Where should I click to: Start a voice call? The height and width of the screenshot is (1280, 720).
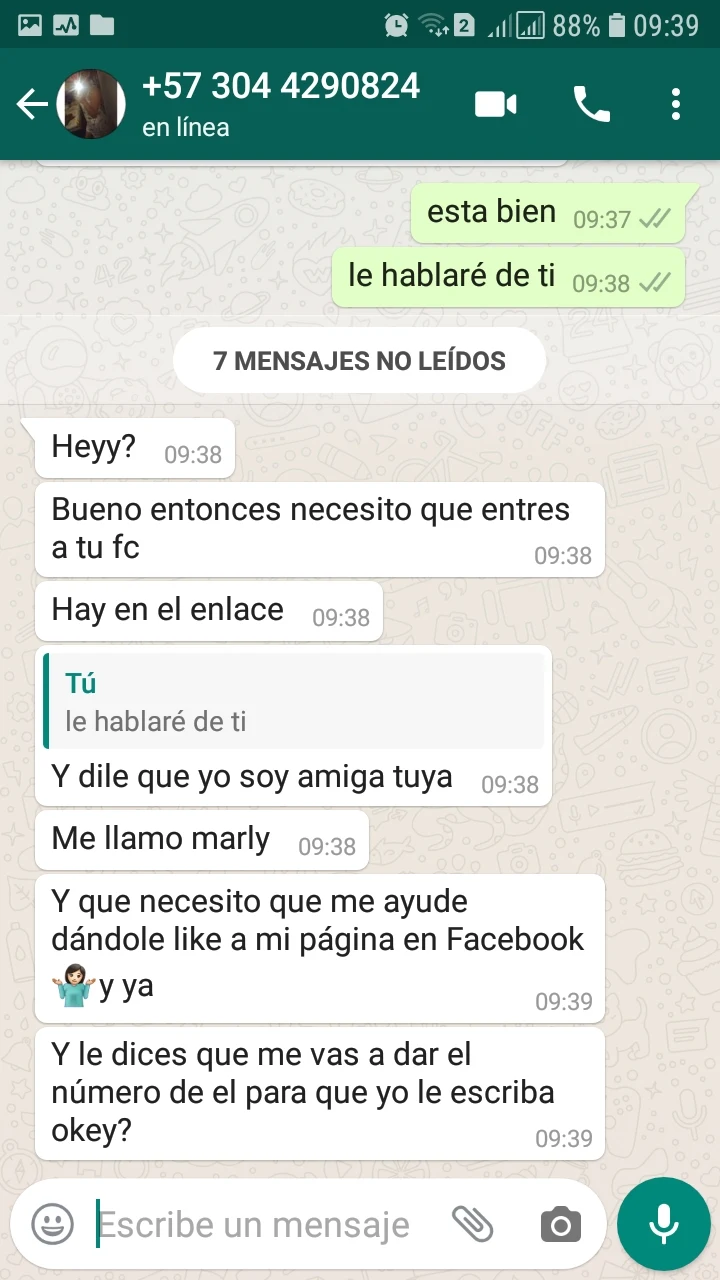point(591,104)
